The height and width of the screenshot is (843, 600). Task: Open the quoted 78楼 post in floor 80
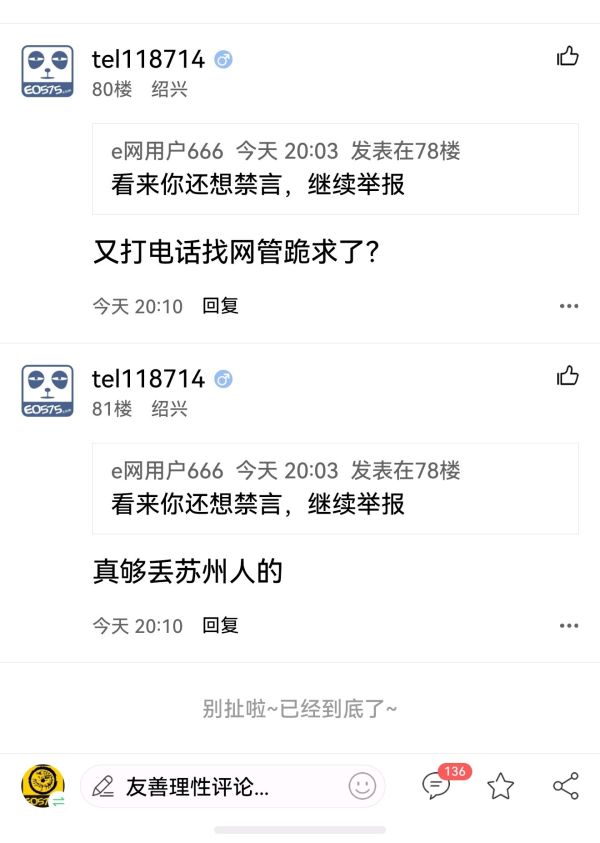[335, 169]
